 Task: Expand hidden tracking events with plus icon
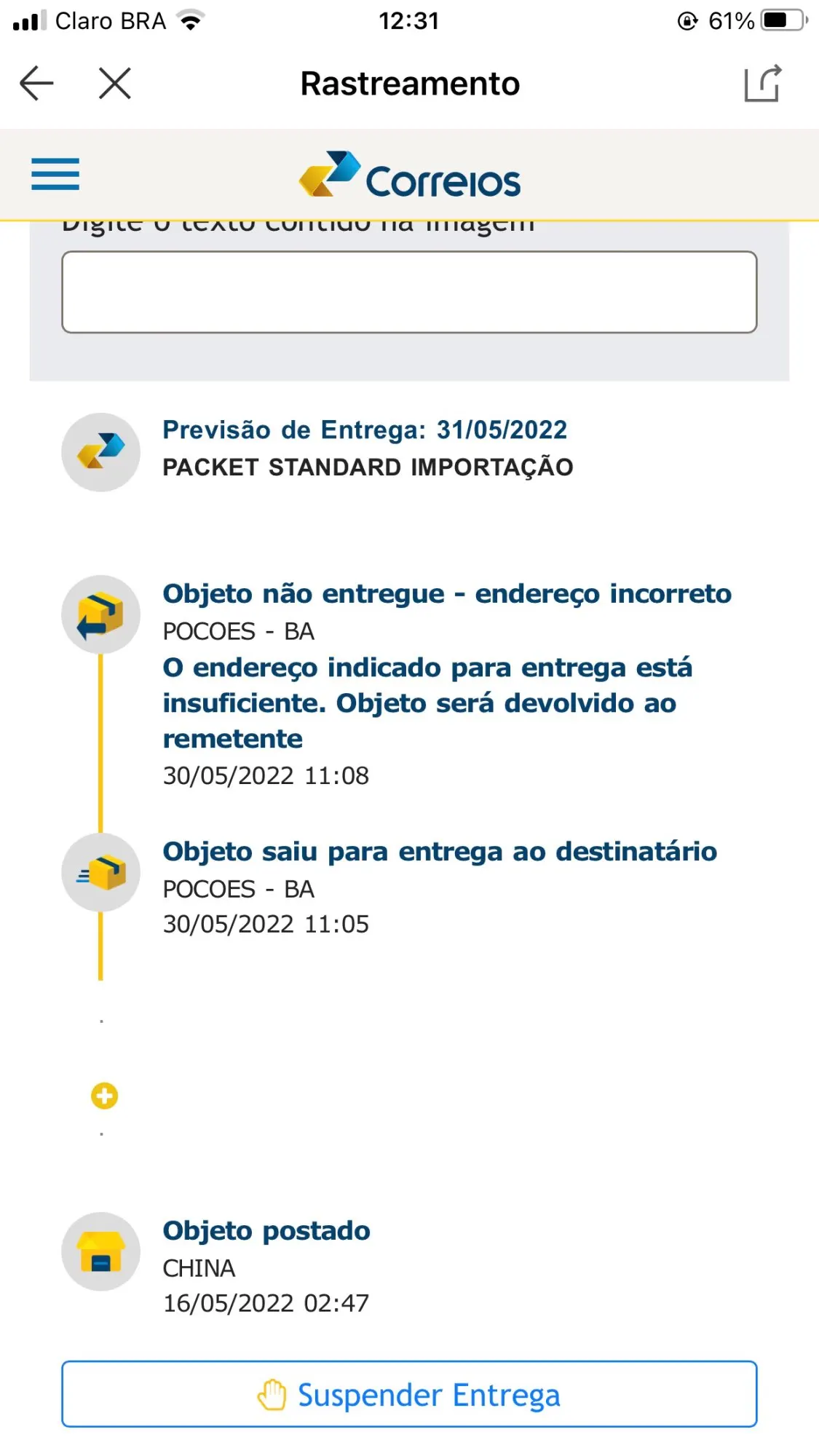tap(104, 1096)
